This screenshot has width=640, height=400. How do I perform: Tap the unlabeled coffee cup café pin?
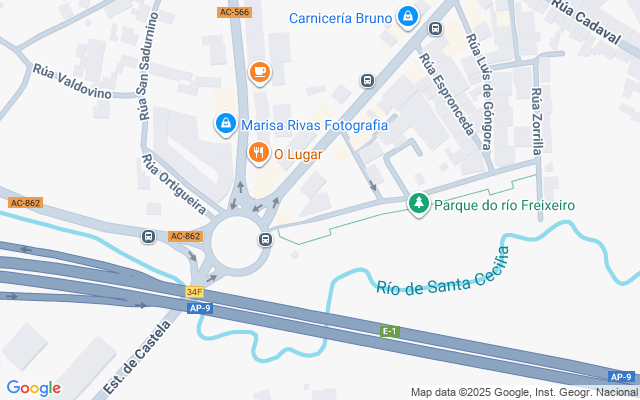pyautogui.click(x=260, y=73)
